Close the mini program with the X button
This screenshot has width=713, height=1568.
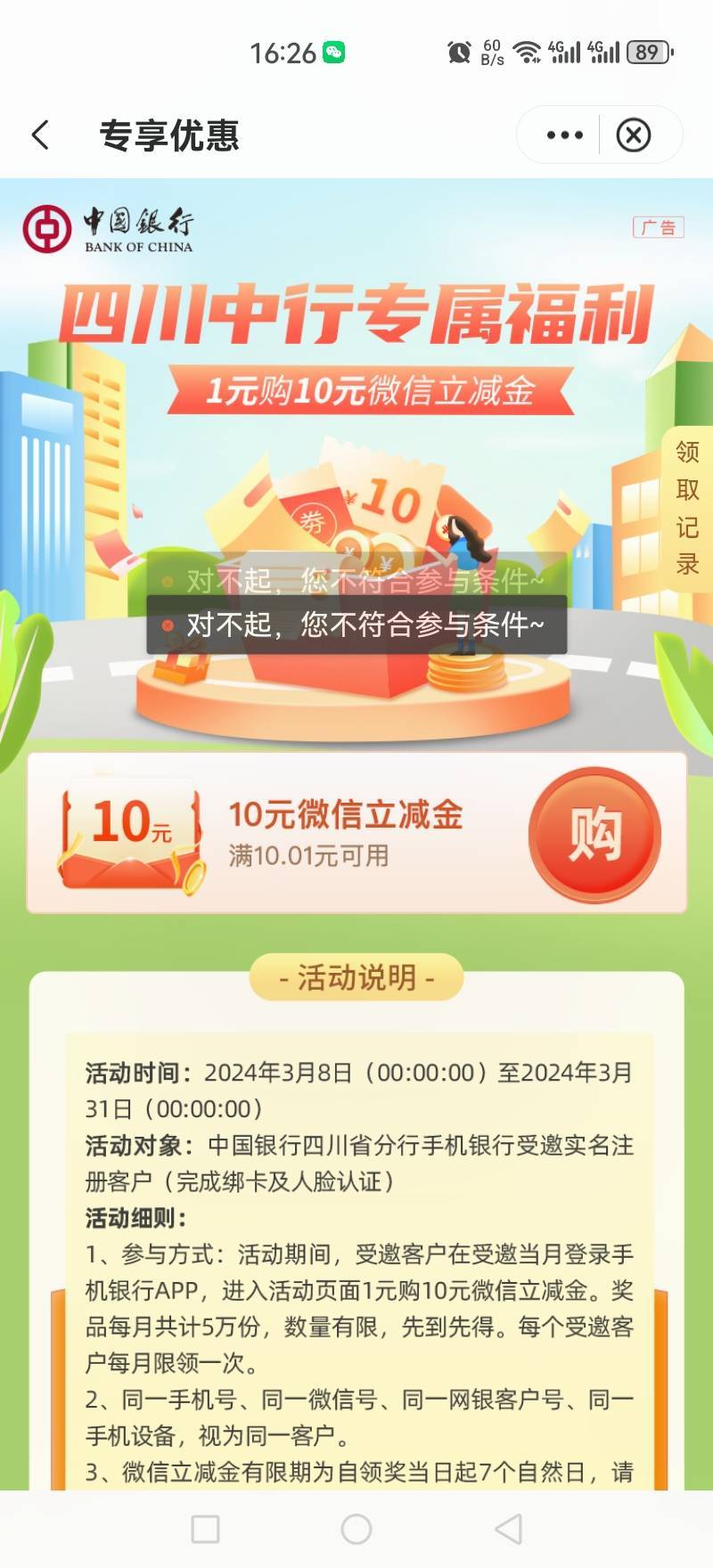(634, 135)
